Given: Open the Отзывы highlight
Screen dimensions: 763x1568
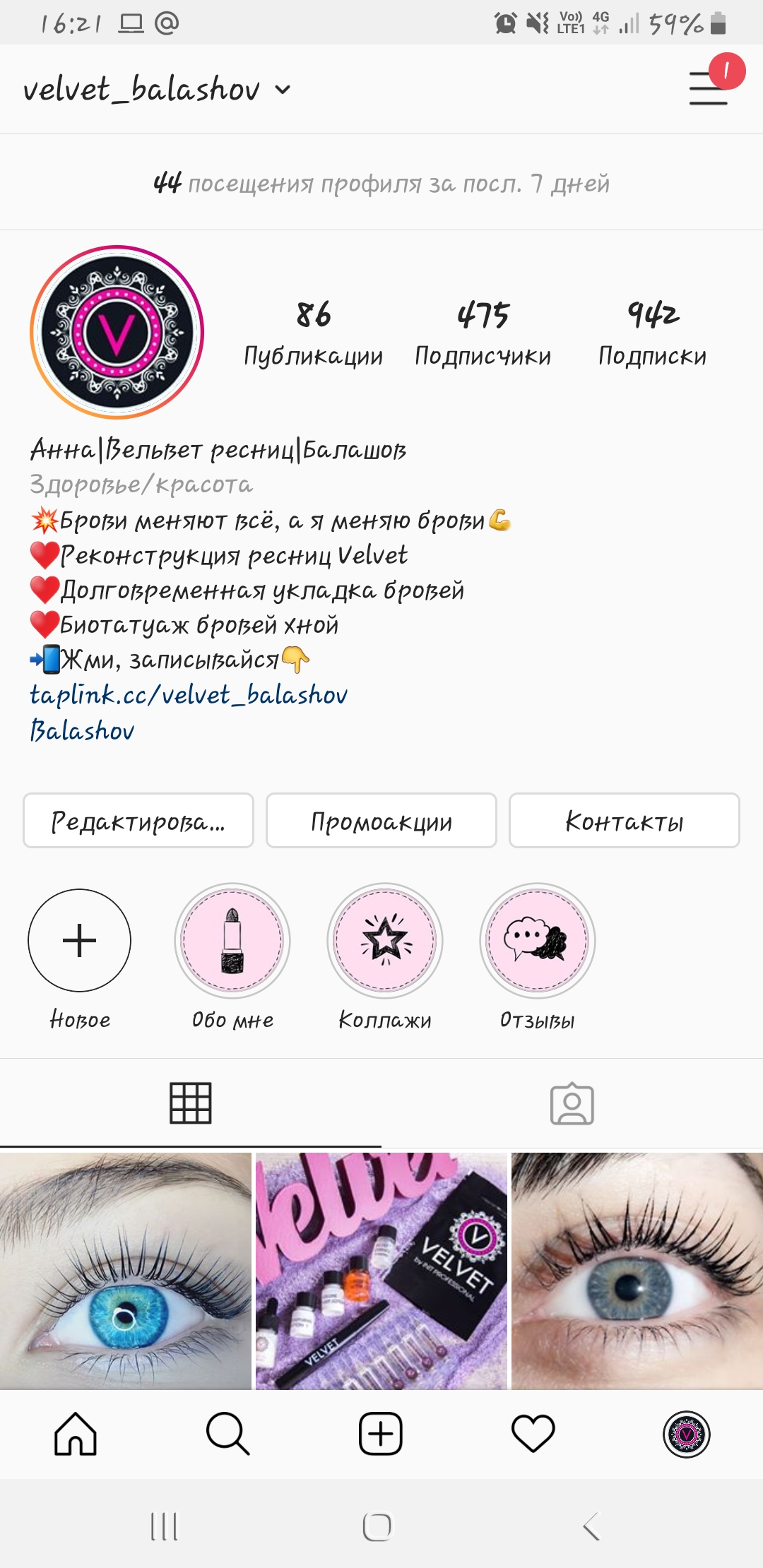Looking at the screenshot, I should coord(538,941).
